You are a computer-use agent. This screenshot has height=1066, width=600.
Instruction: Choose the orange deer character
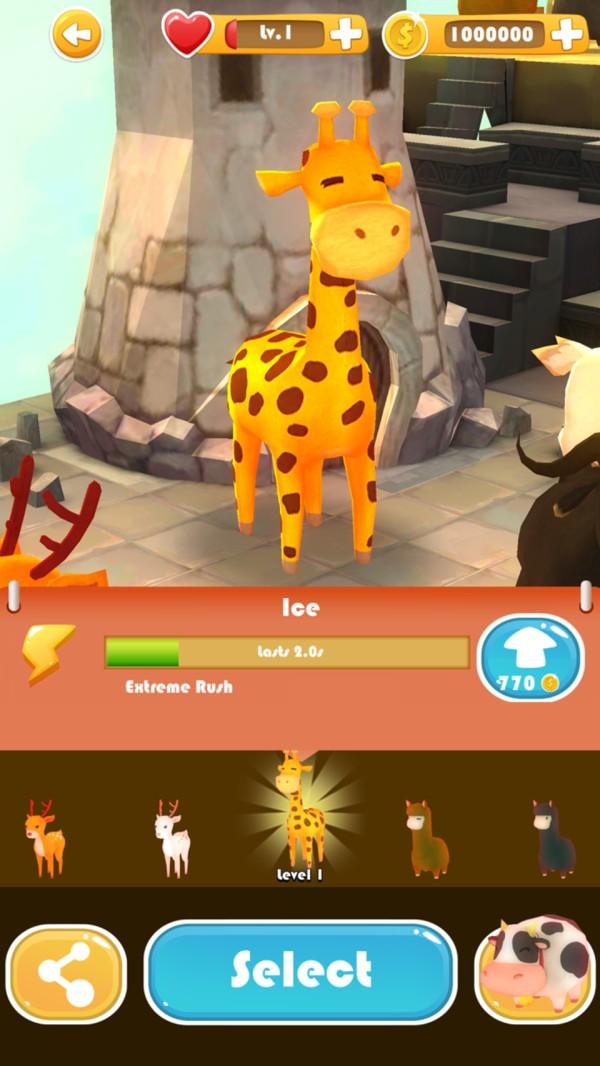click(44, 836)
